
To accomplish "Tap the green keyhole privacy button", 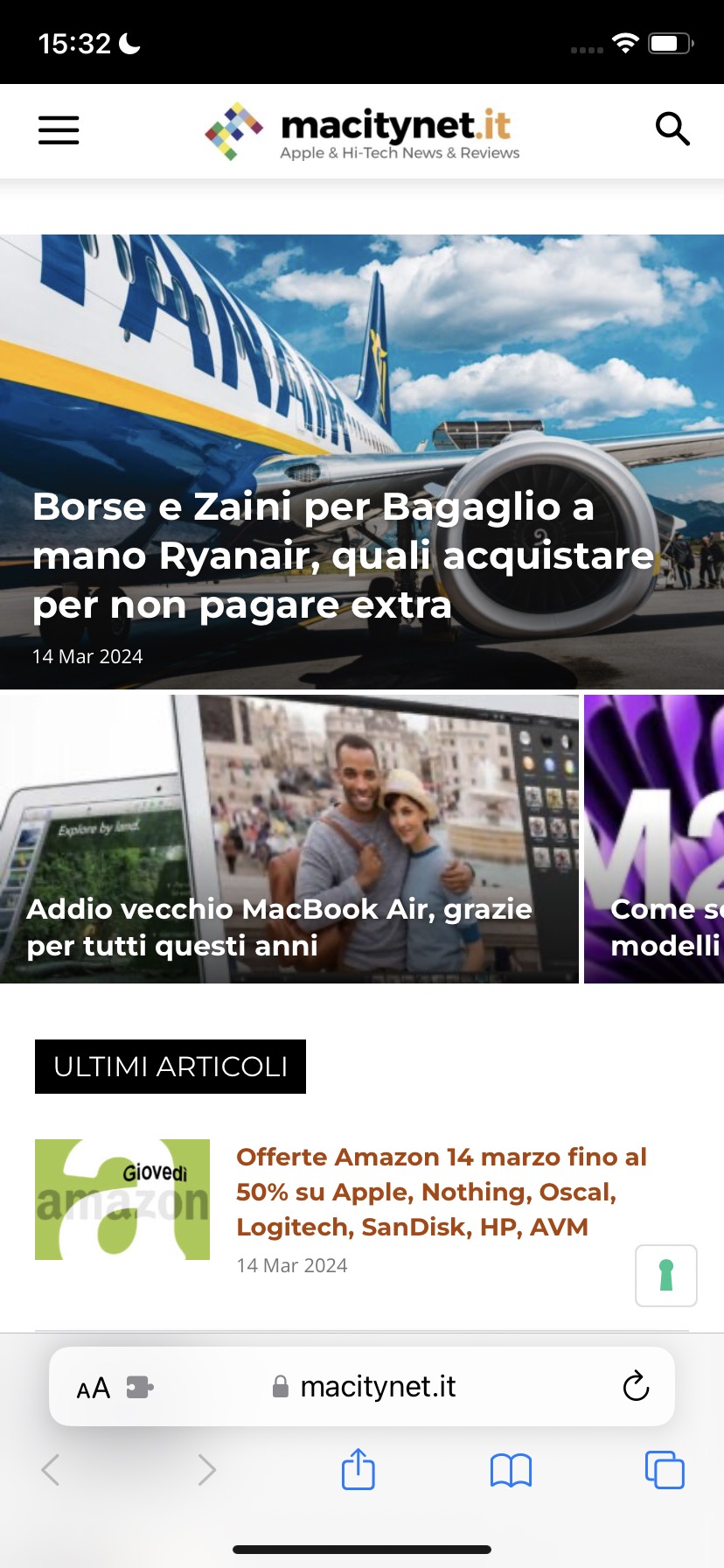I will click(x=665, y=1276).
